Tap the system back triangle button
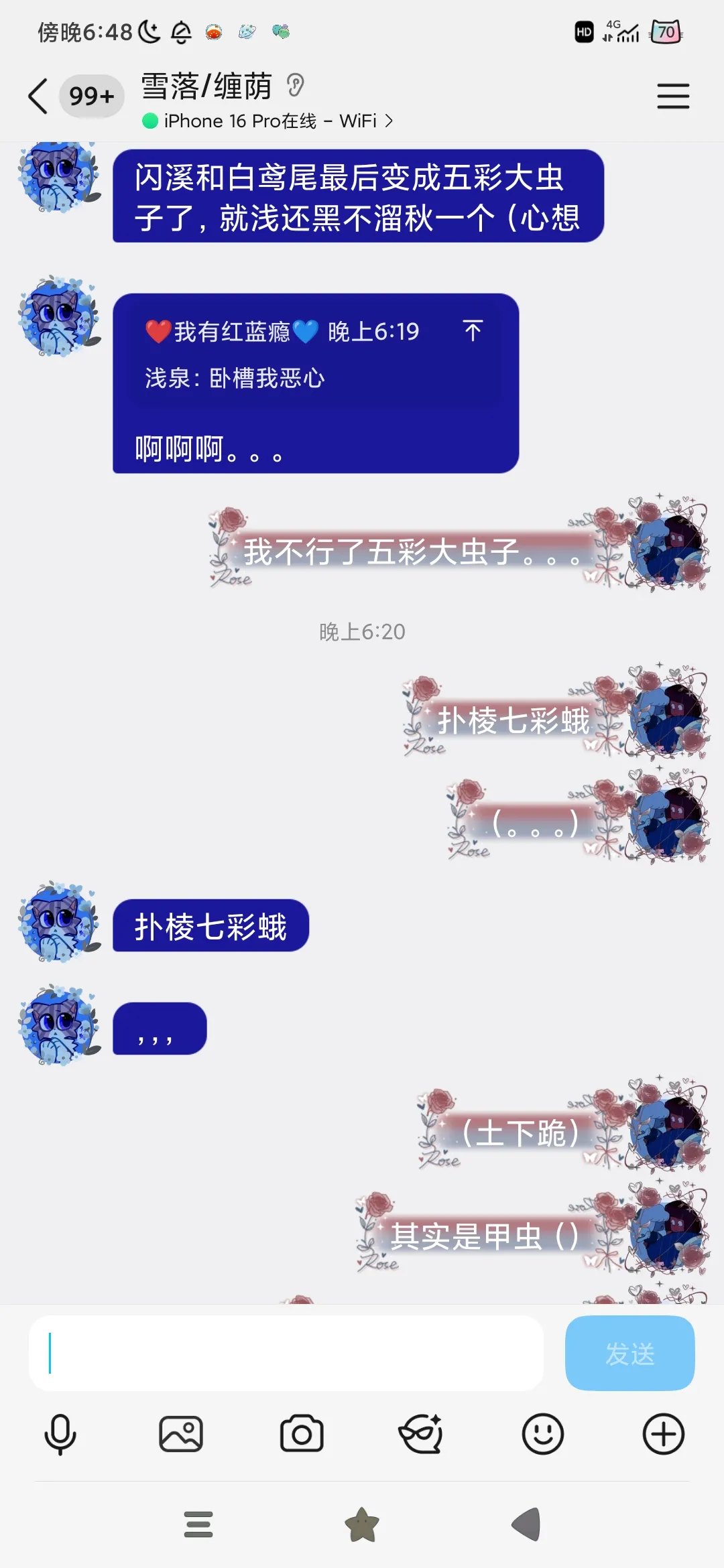The height and width of the screenshot is (1568, 724). coord(527,1524)
